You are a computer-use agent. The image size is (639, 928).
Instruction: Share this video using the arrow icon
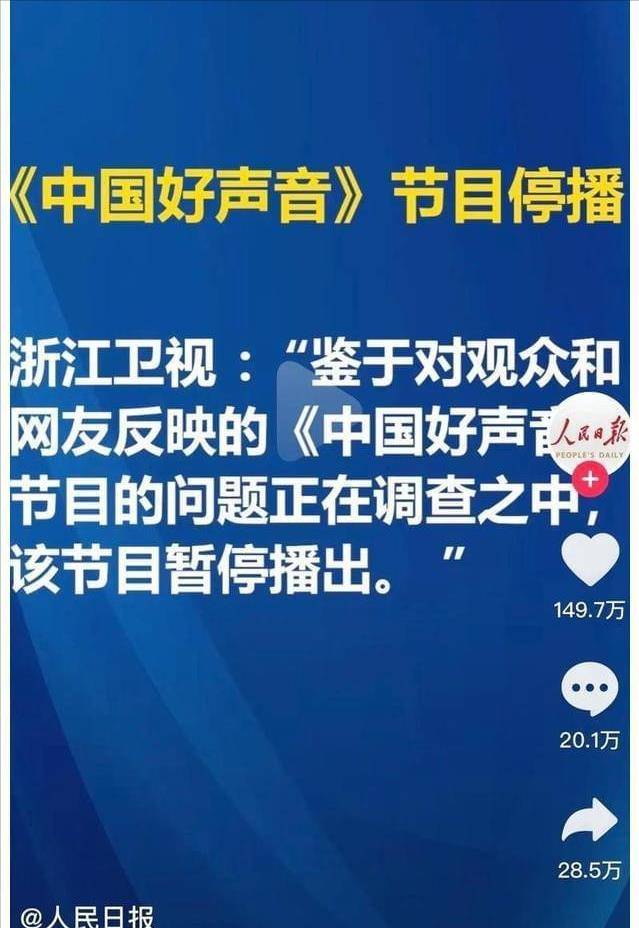pos(589,821)
